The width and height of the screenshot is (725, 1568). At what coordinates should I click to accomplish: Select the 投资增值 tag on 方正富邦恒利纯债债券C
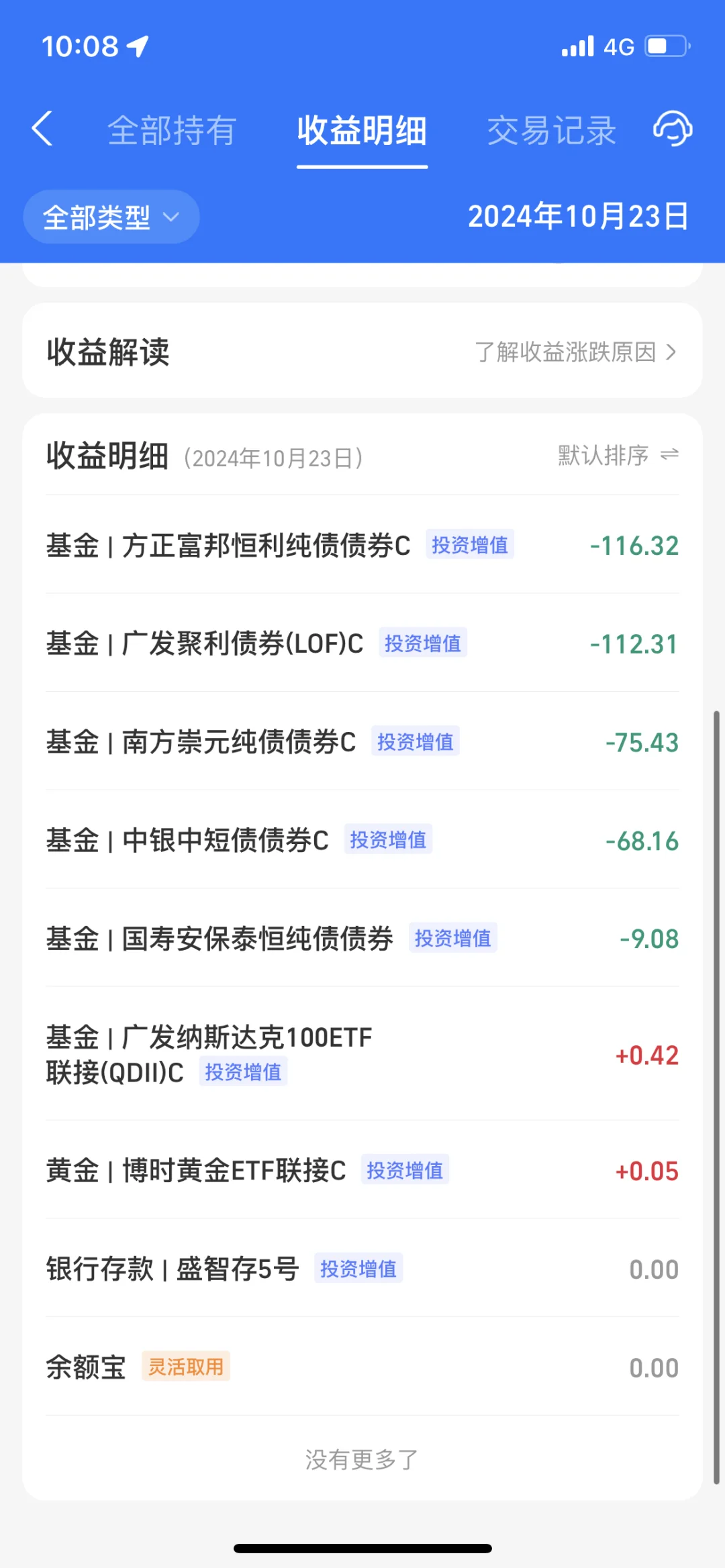(470, 545)
